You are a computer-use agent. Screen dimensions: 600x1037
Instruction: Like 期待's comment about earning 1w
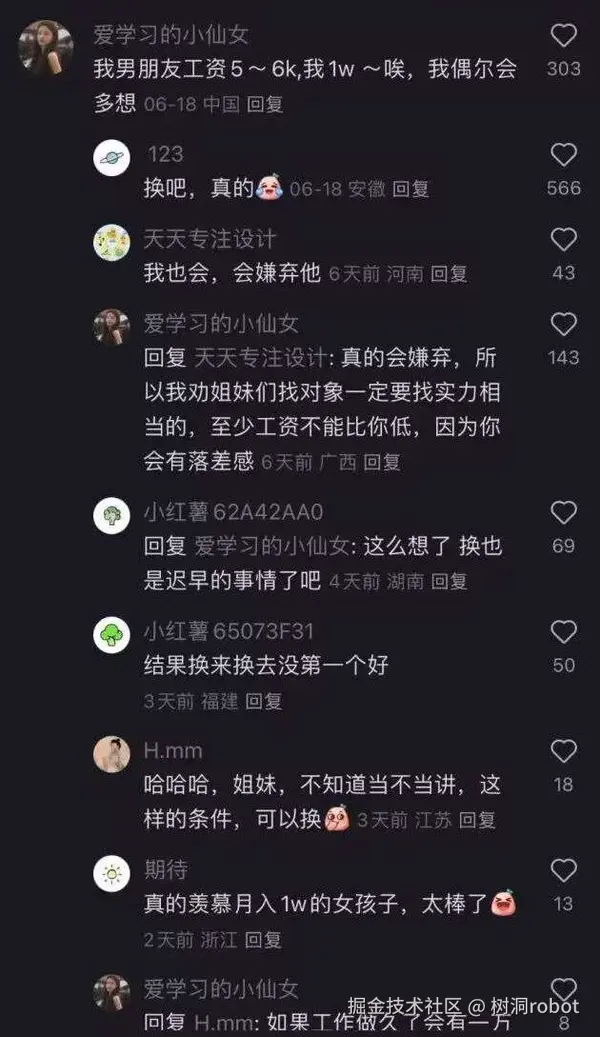tap(564, 871)
